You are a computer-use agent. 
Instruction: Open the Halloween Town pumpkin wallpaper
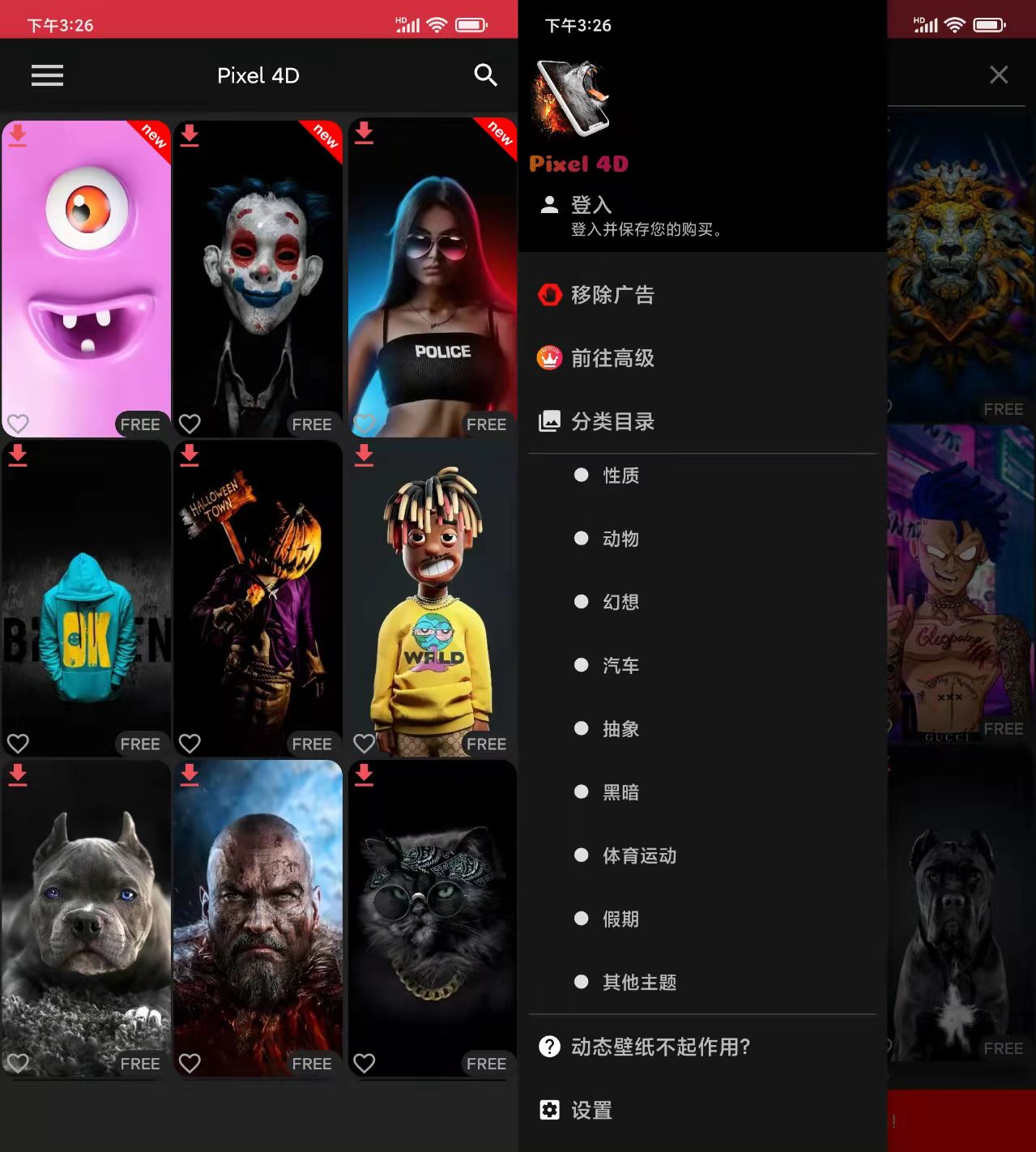point(258,598)
